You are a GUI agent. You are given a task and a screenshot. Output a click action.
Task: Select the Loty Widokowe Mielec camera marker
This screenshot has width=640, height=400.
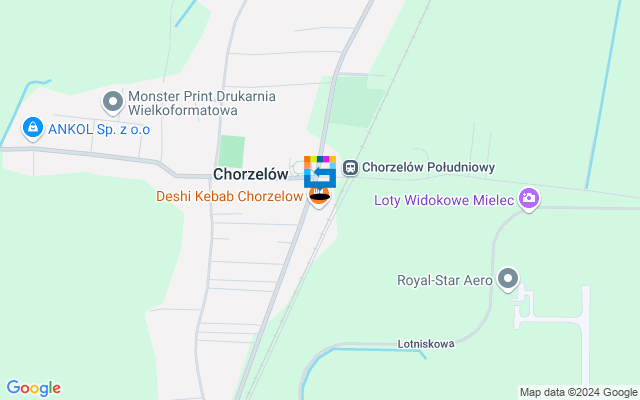tap(529, 200)
